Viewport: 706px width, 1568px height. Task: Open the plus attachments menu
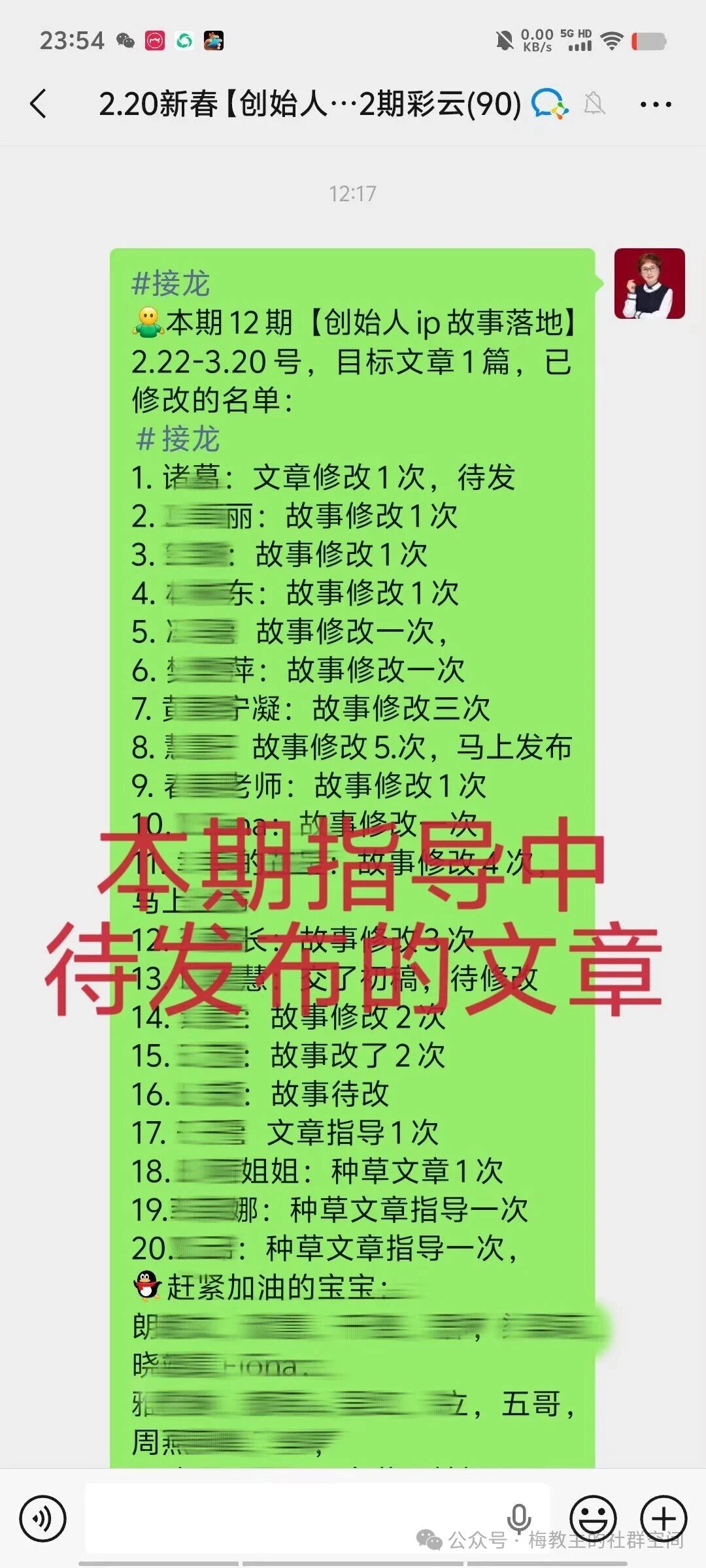pos(663,1519)
